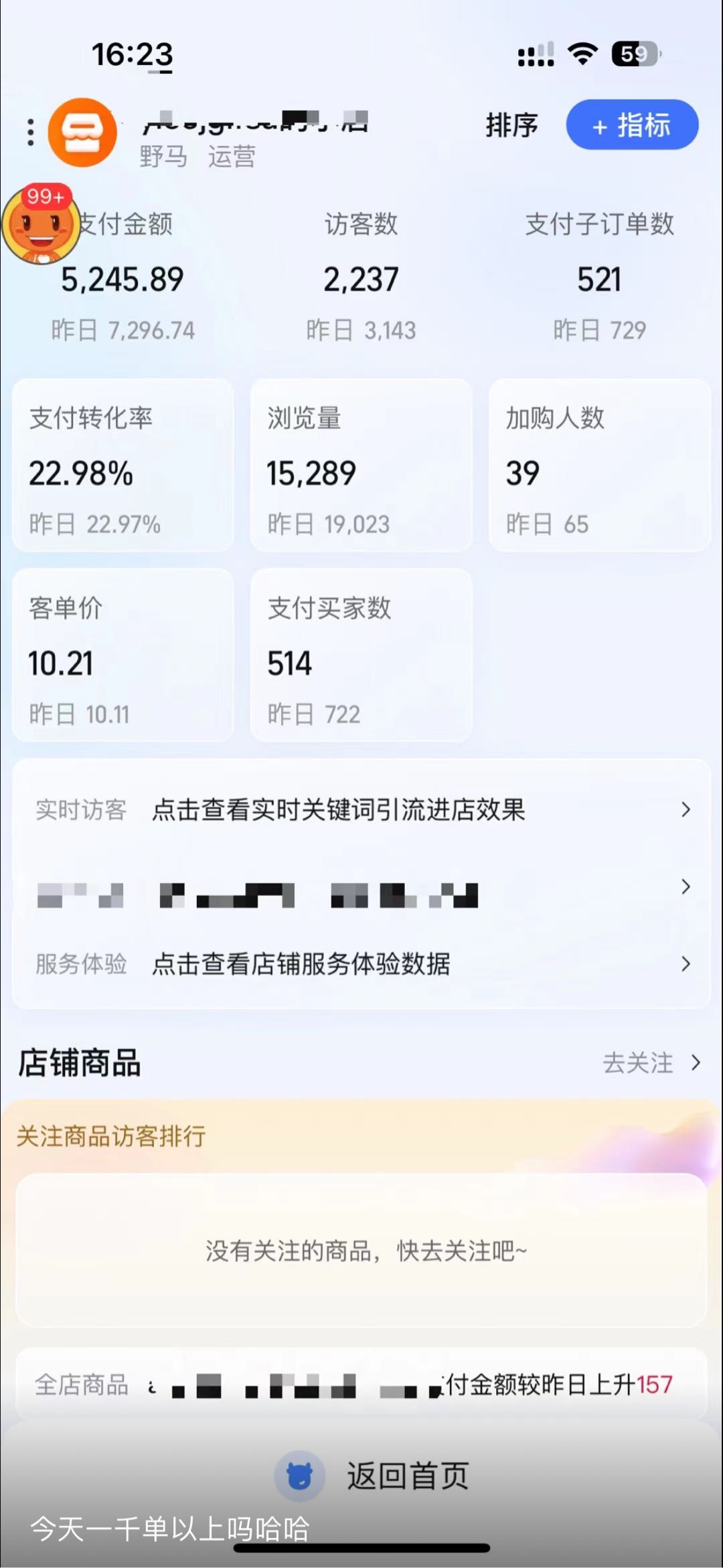Add a metric with + 指标

pos(632,125)
